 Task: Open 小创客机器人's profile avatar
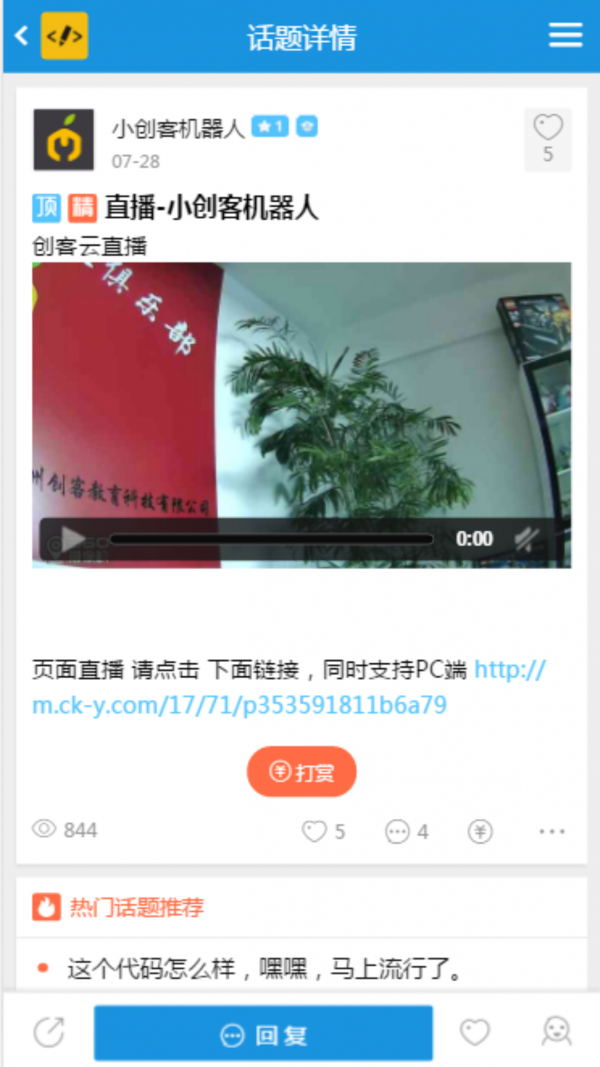pyautogui.click(x=63, y=140)
